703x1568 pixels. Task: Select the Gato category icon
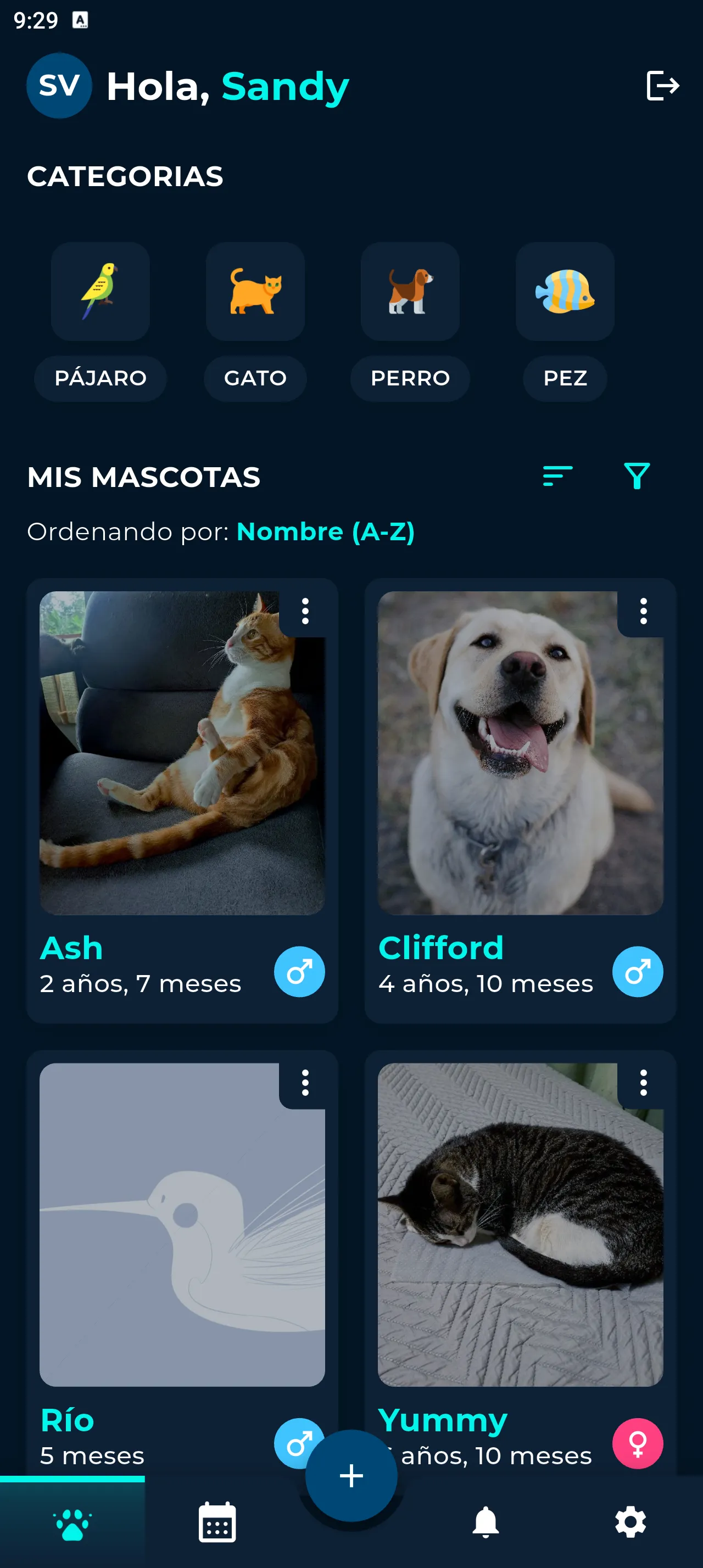(x=255, y=292)
